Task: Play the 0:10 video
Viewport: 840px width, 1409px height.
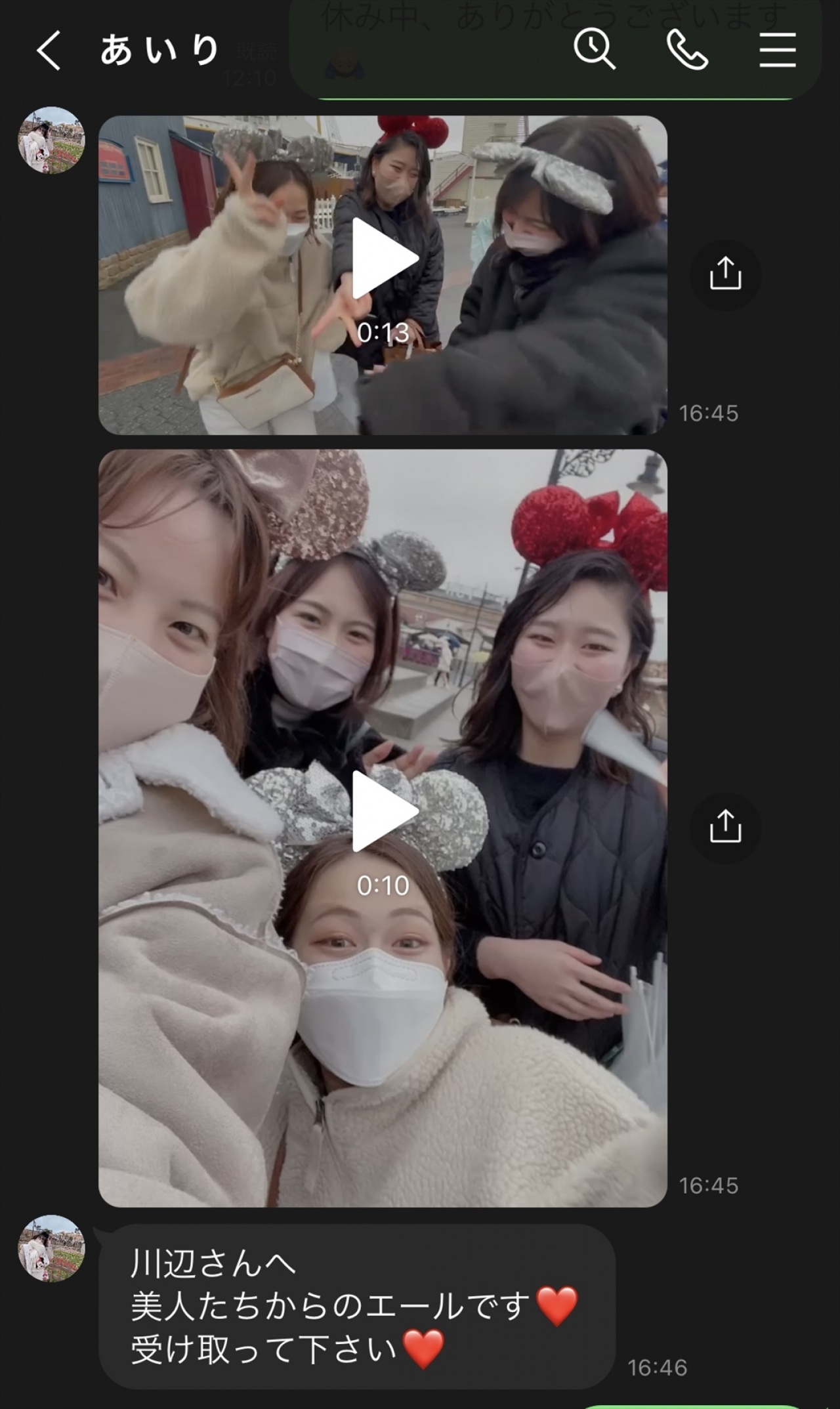Action: 383,812
